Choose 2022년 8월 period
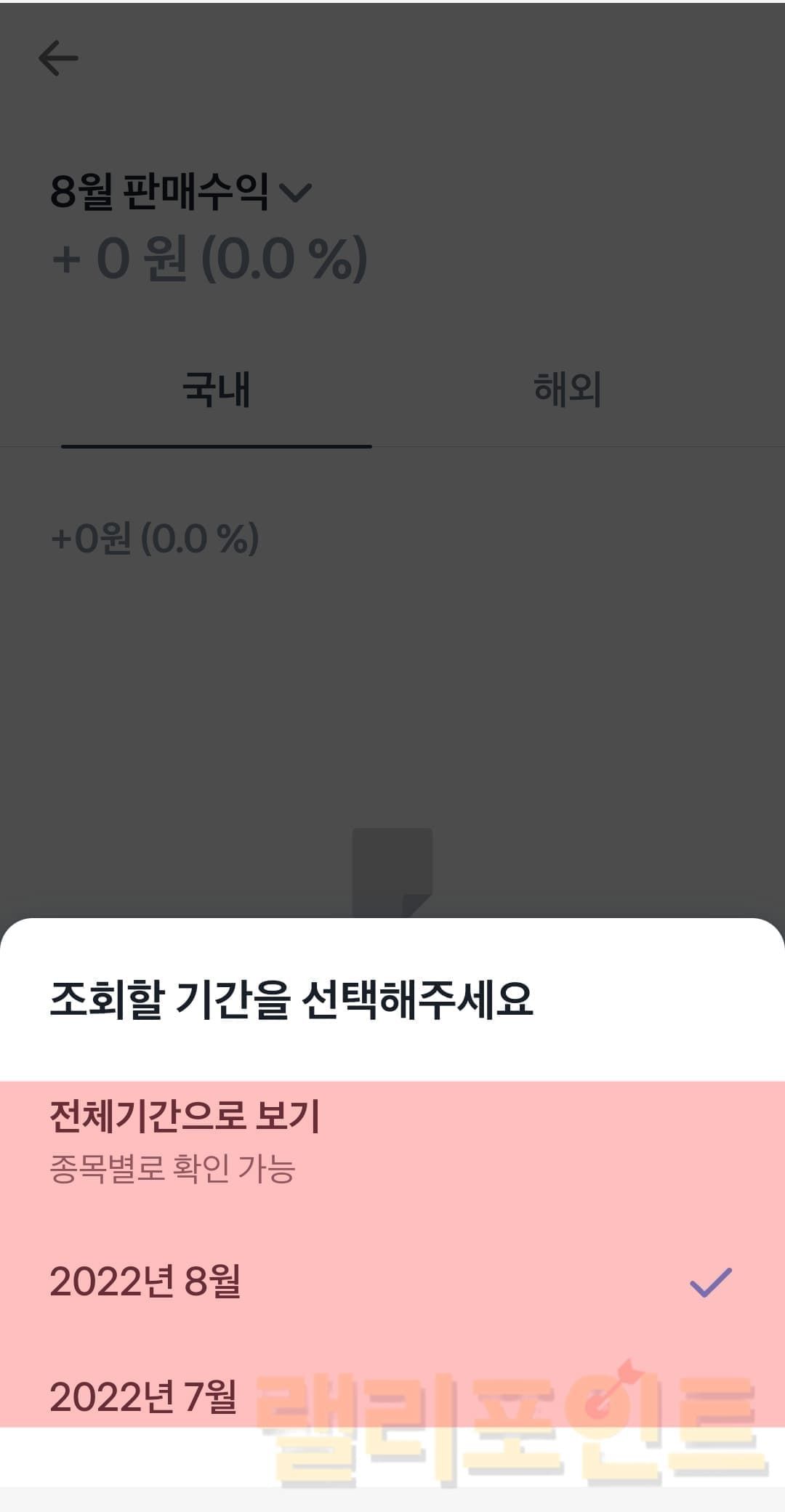The height and width of the screenshot is (1512, 785). pos(145,1282)
